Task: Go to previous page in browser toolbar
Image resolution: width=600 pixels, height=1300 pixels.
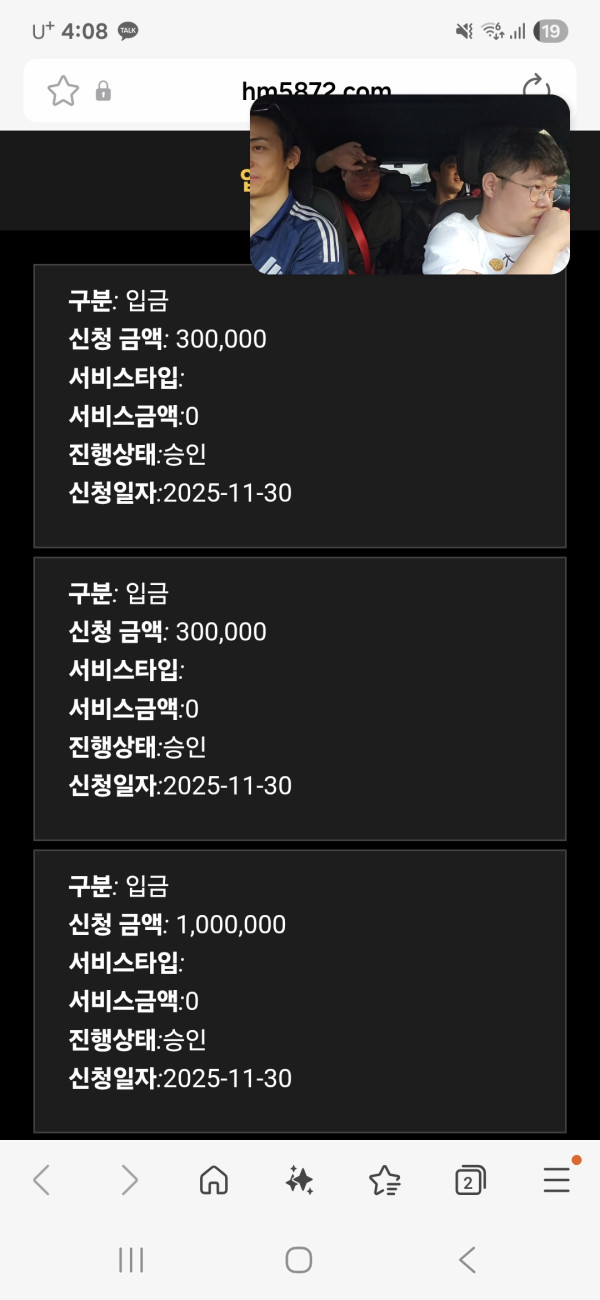Action: (41, 1181)
